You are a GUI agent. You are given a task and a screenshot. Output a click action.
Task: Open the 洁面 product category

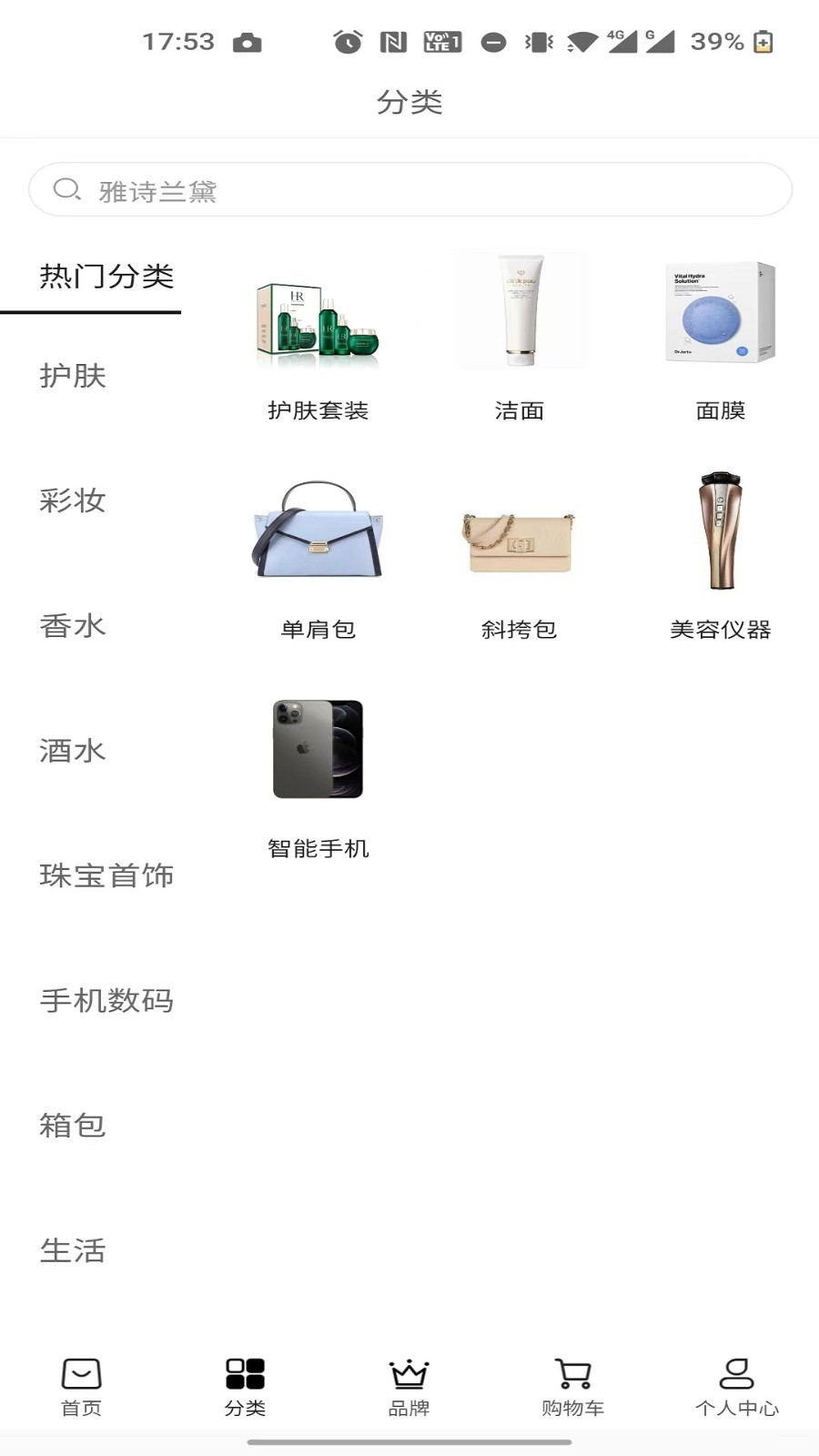pyautogui.click(x=520, y=338)
